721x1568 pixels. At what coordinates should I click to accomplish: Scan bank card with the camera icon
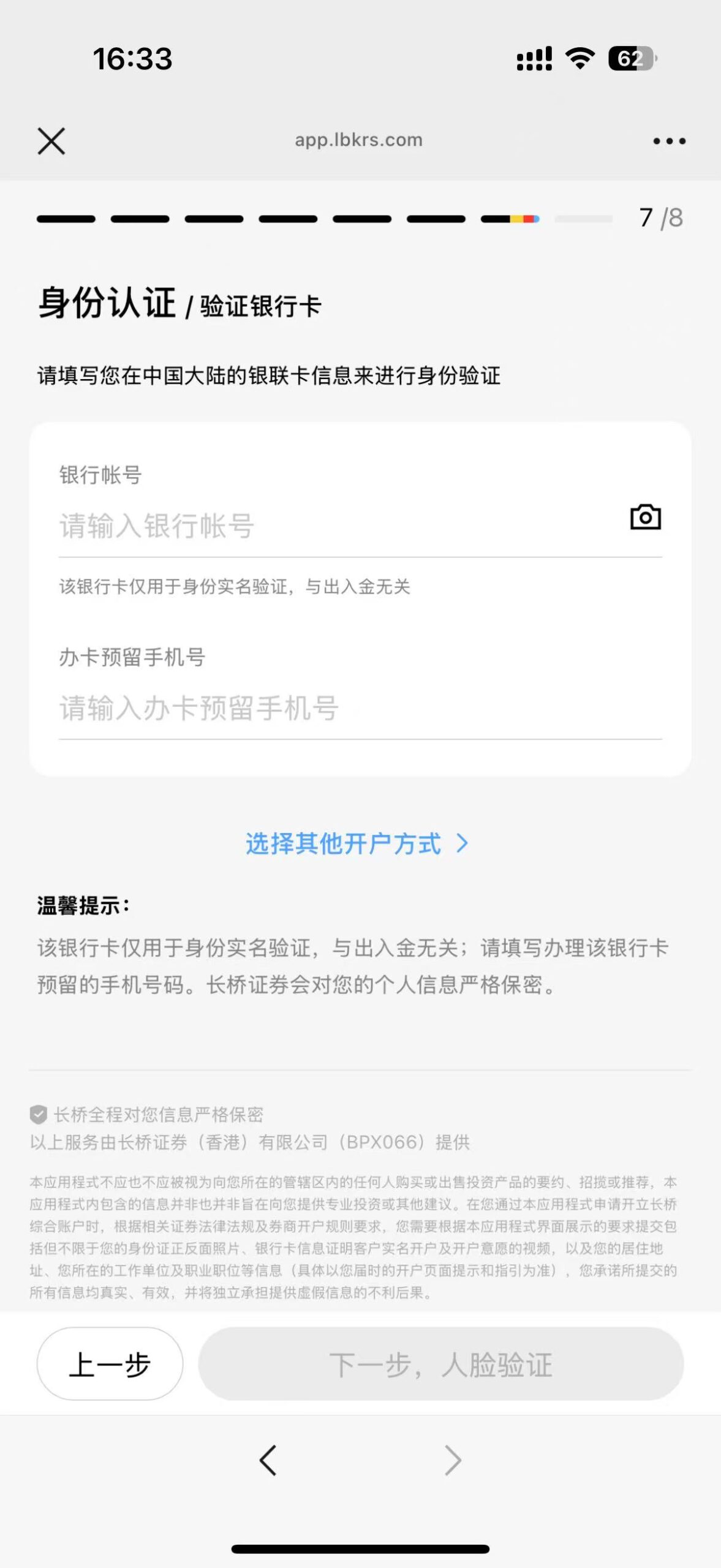point(645,518)
